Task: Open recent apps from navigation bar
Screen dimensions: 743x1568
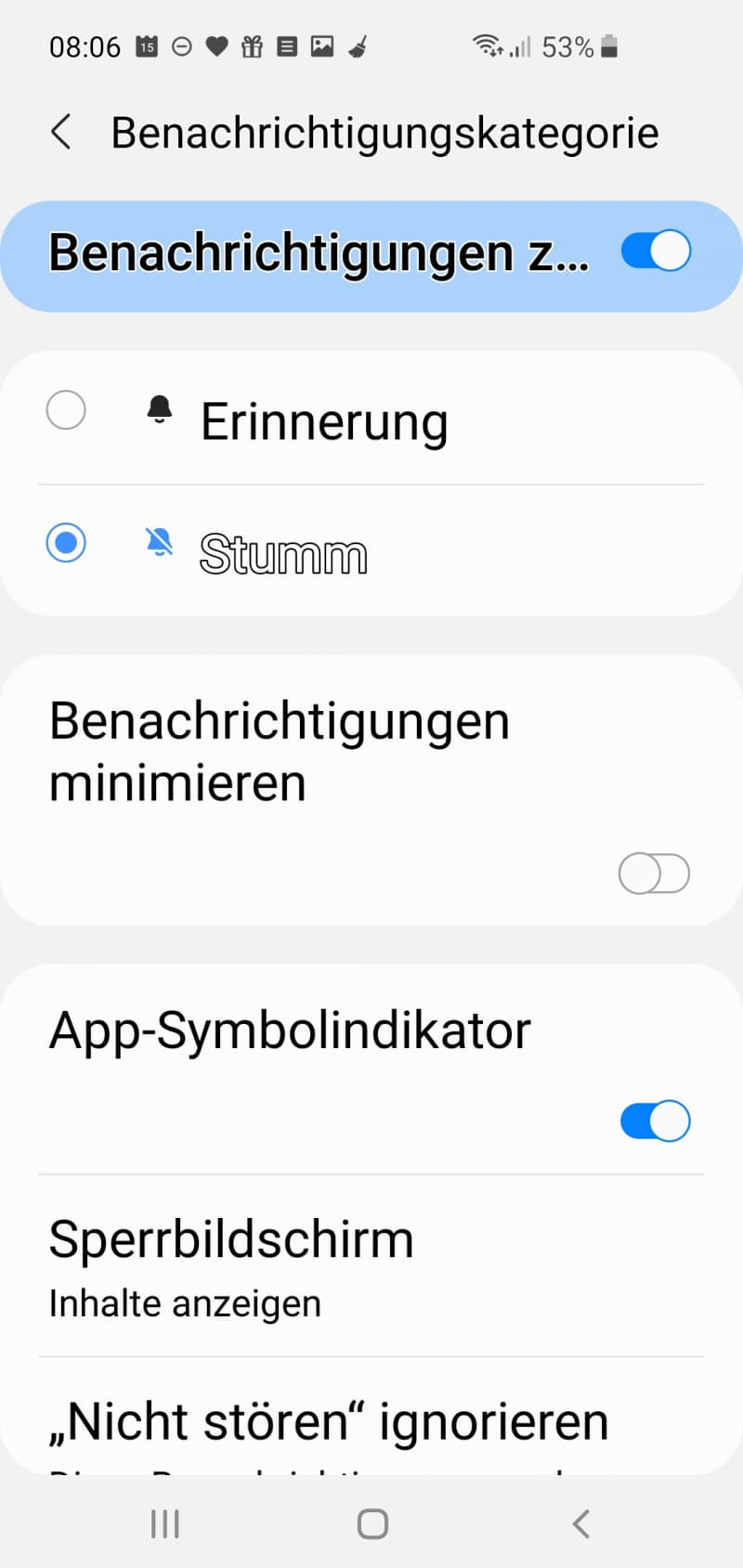Action: tap(164, 1523)
